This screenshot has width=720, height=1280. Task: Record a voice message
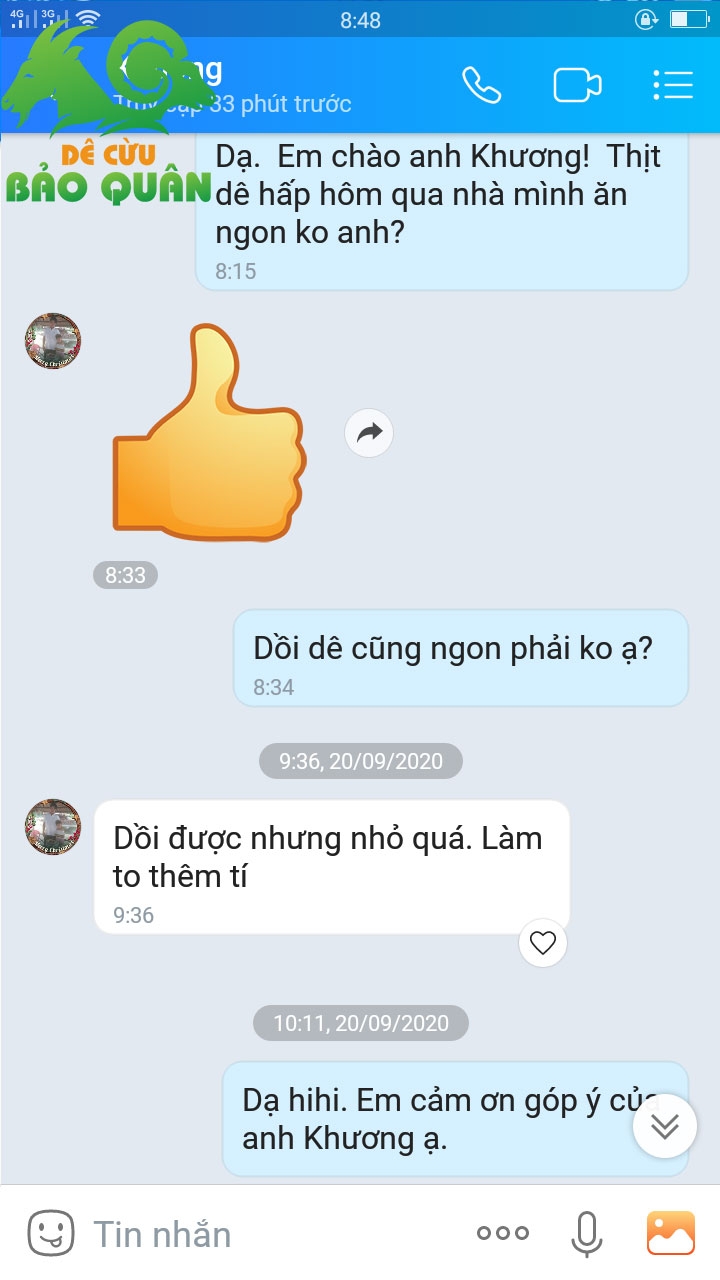click(587, 1234)
